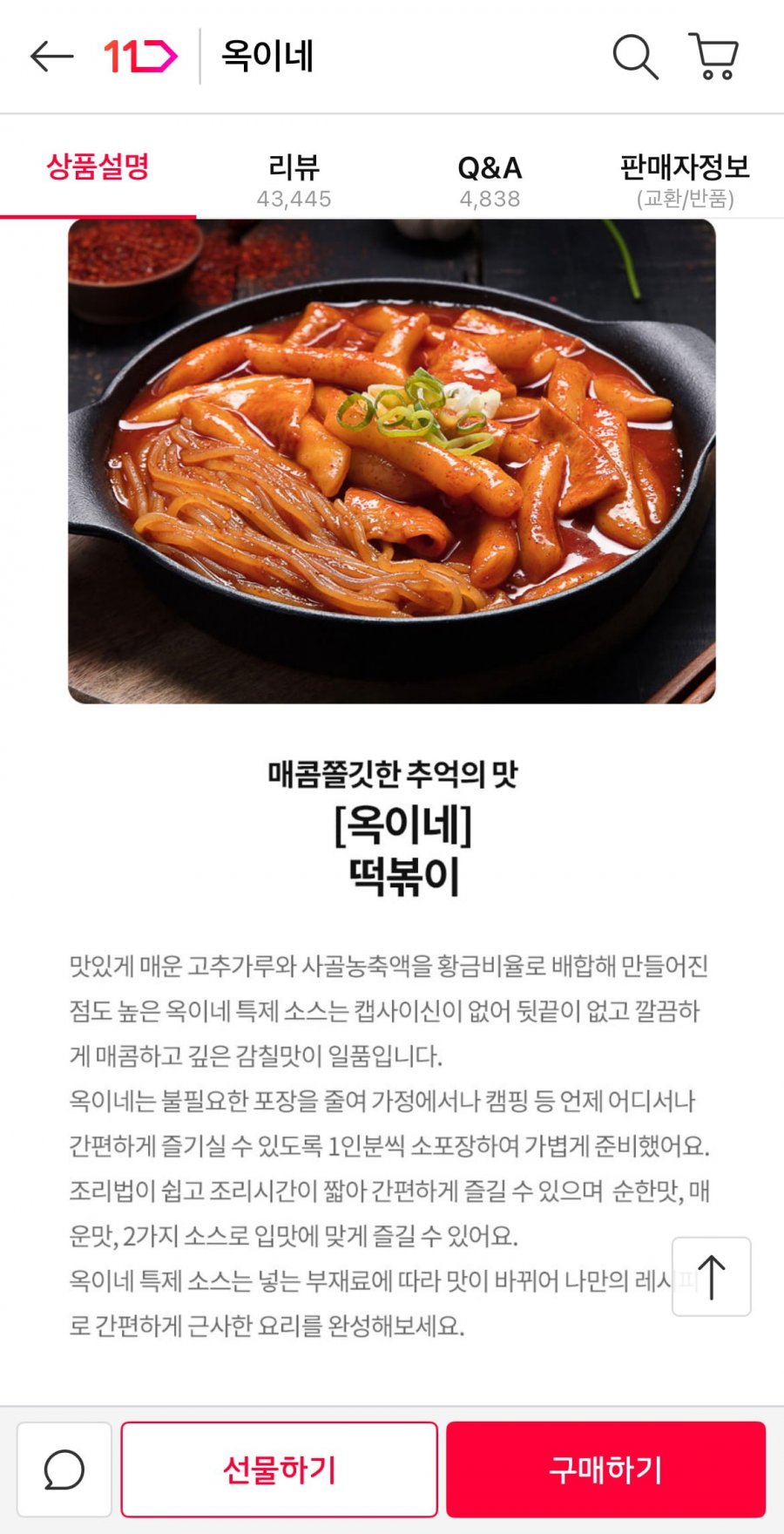Open the search icon

coord(635,57)
